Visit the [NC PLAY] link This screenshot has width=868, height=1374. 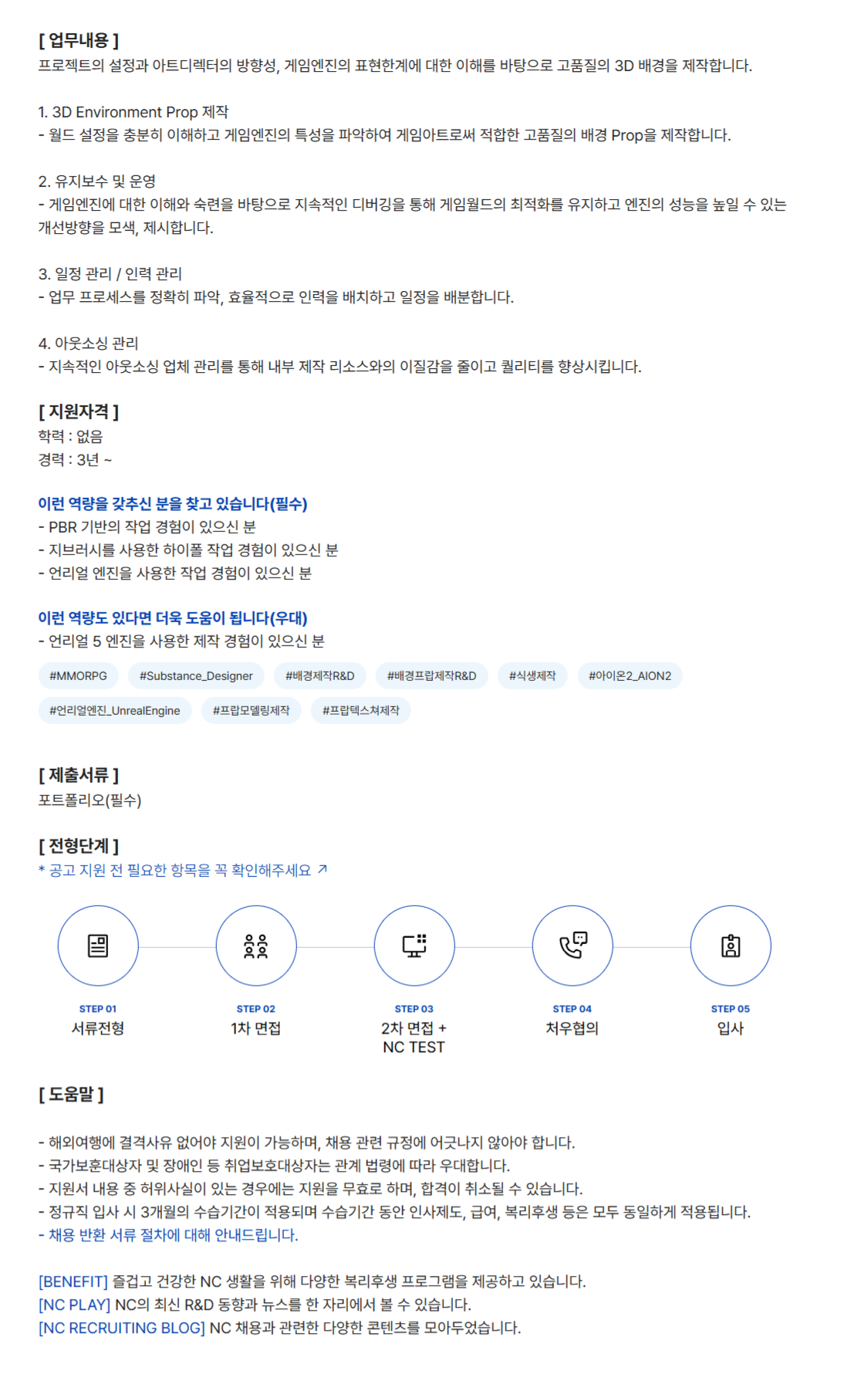tap(75, 1305)
